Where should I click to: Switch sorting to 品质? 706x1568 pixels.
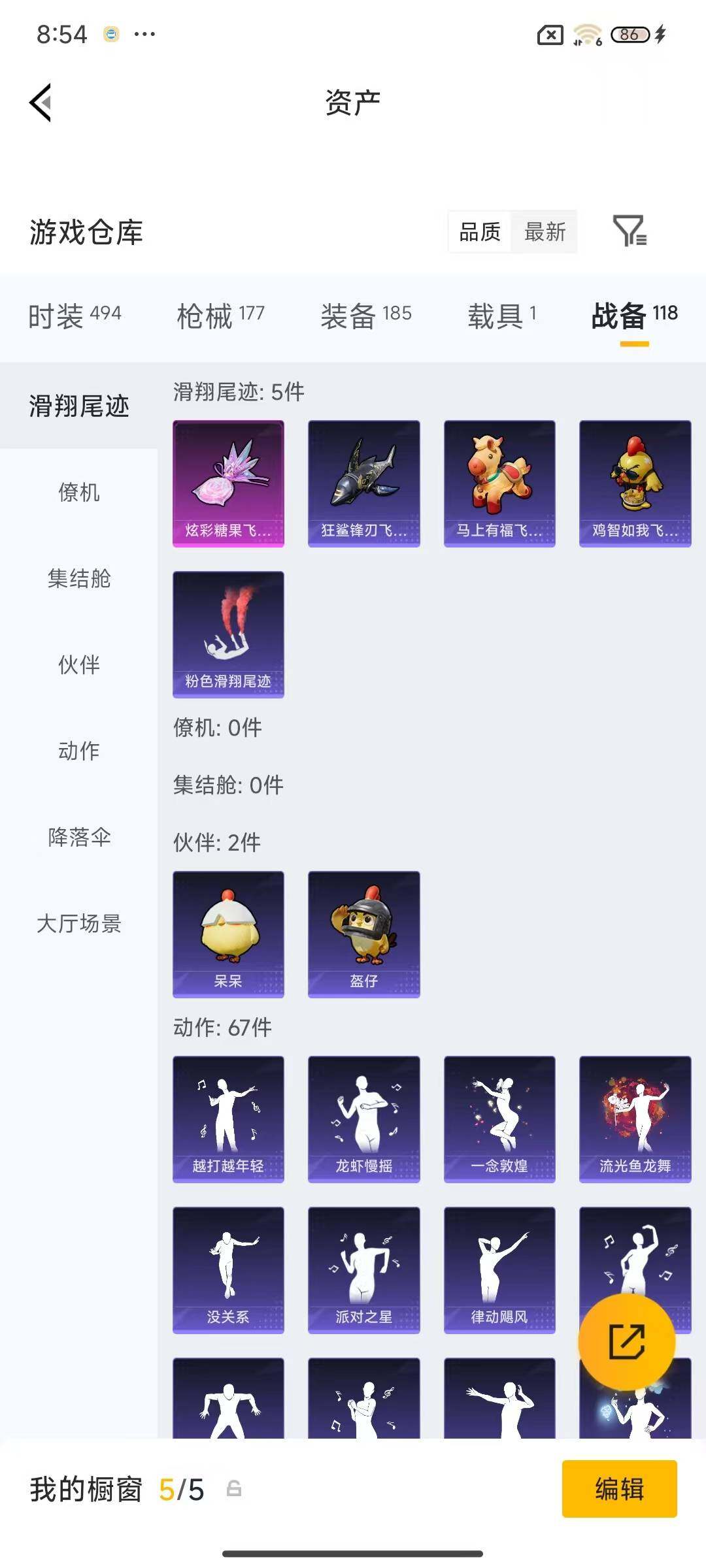(x=480, y=233)
